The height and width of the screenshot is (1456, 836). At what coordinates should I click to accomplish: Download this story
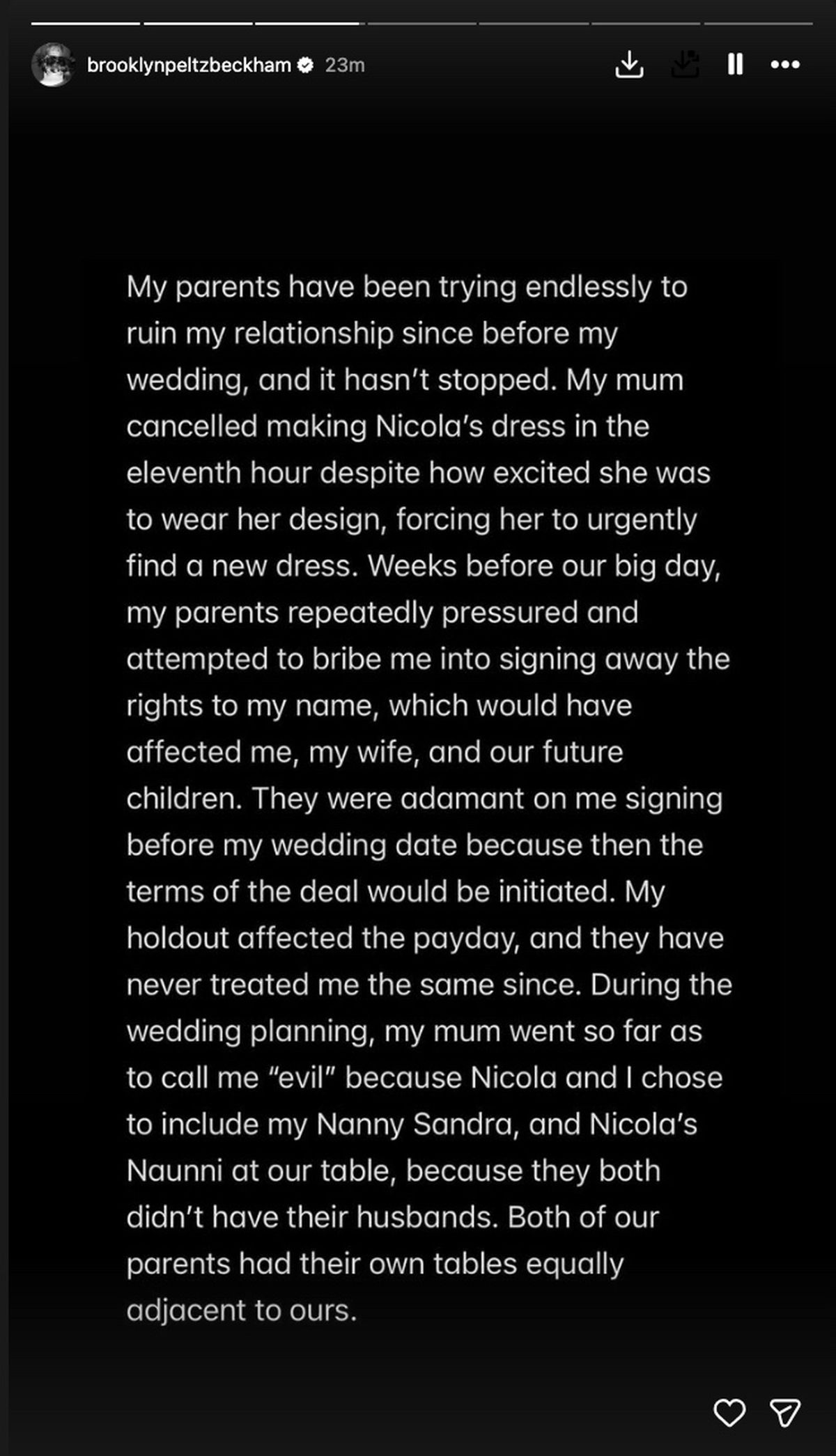[x=629, y=65]
